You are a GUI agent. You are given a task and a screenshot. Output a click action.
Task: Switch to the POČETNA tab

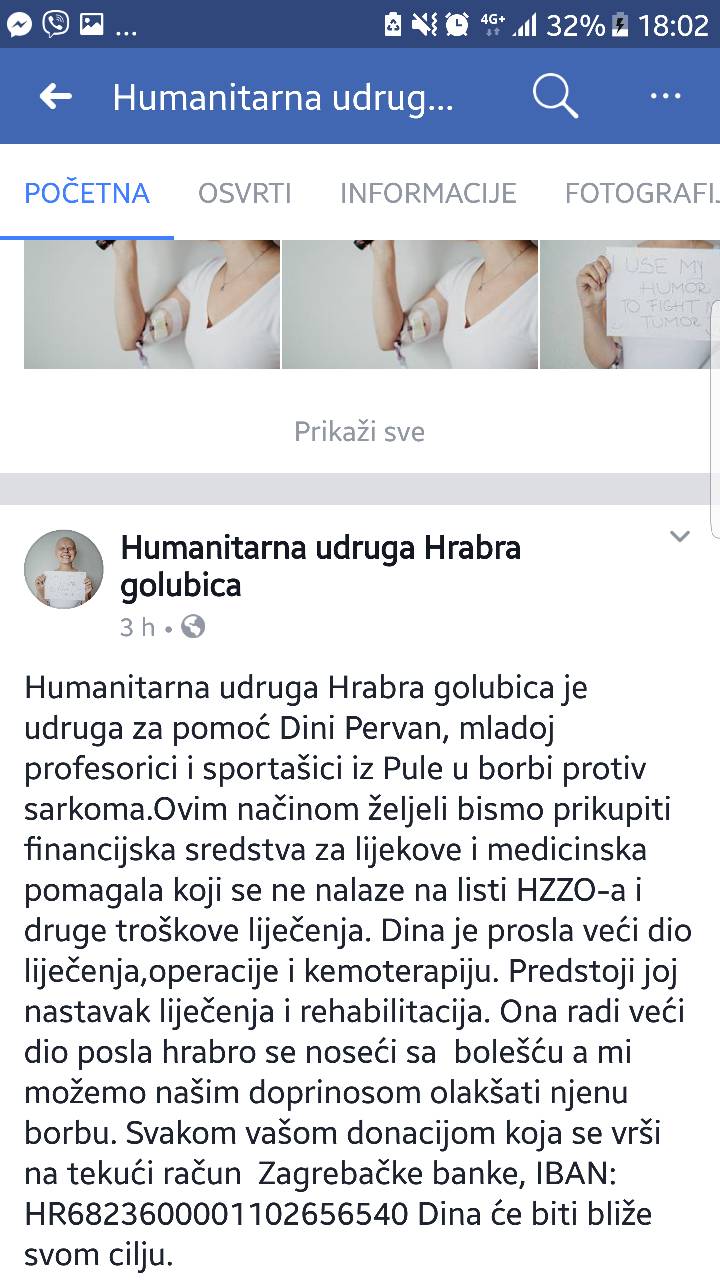click(x=87, y=193)
